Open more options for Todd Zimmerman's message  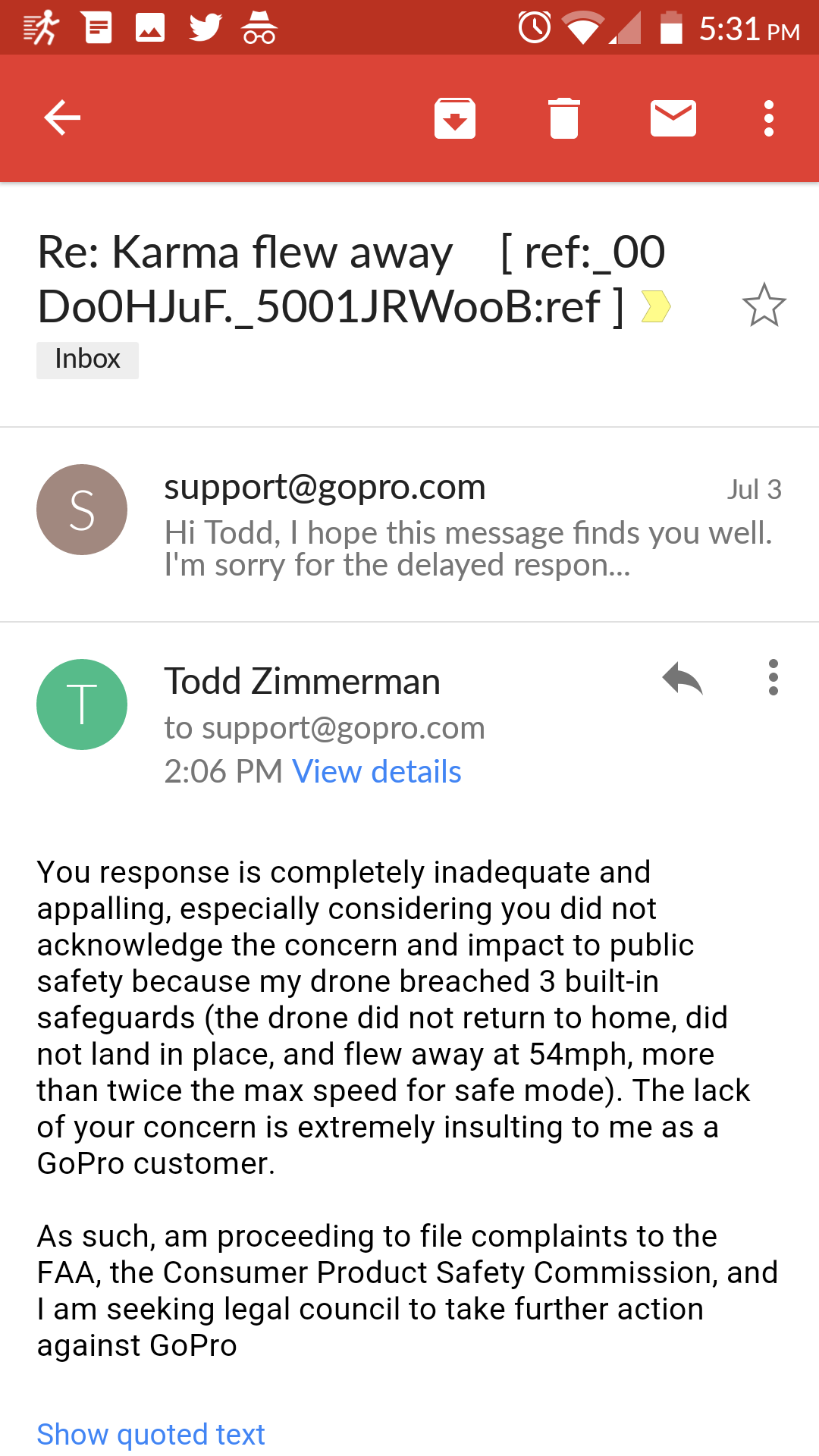pos(773,677)
